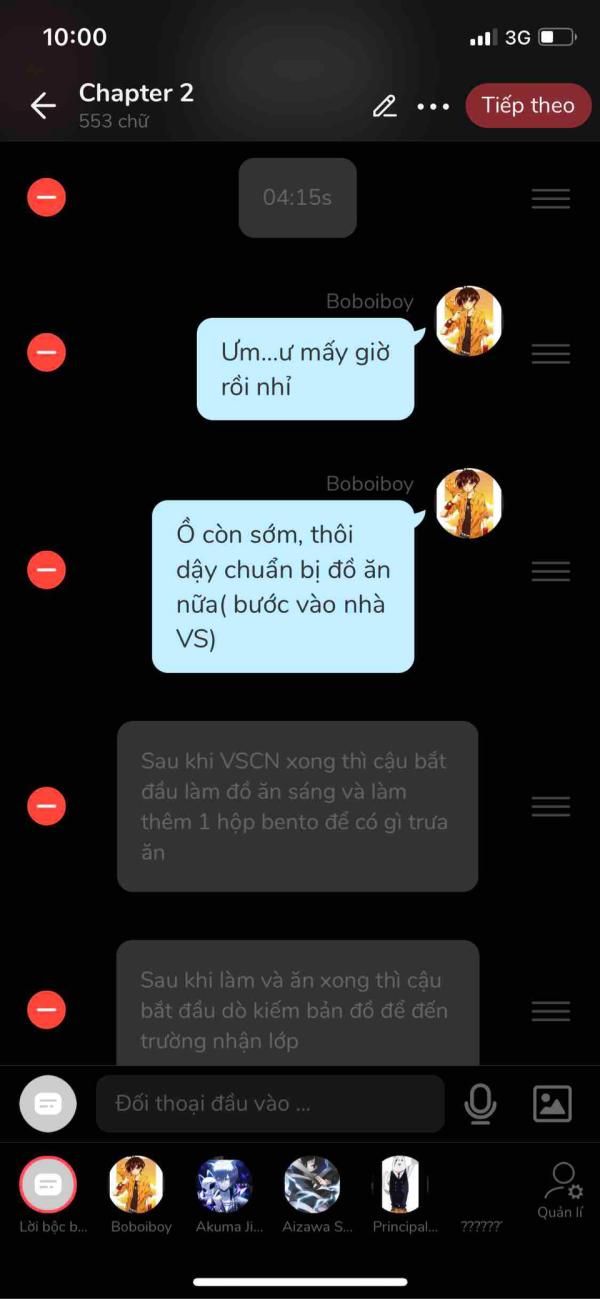This screenshot has height=1299, width=600.
Task: Delete the 04:15s message
Action: click(x=46, y=197)
